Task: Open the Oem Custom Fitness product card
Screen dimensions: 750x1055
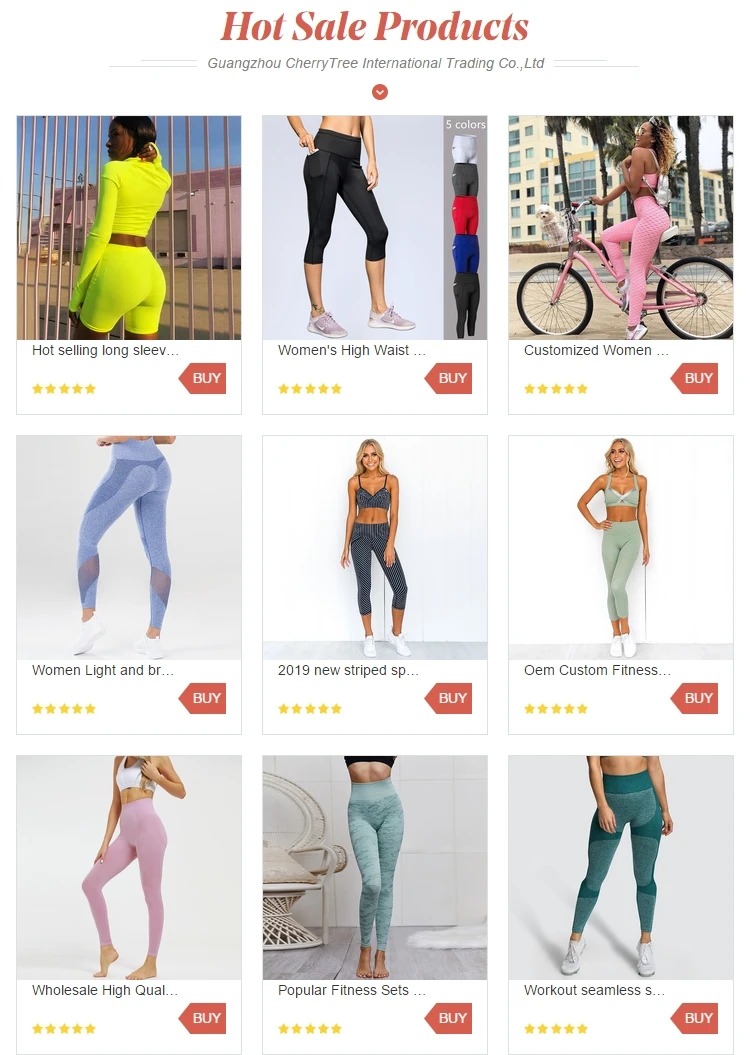Action: coord(621,585)
